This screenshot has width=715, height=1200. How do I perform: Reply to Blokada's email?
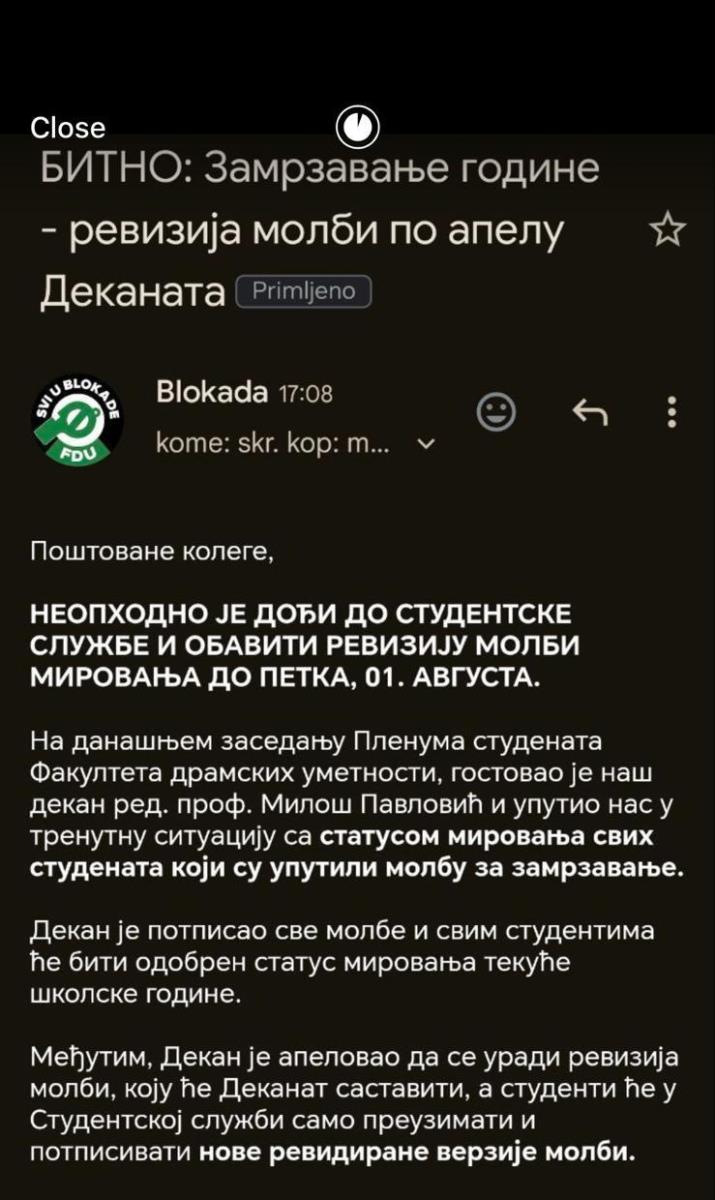click(590, 411)
